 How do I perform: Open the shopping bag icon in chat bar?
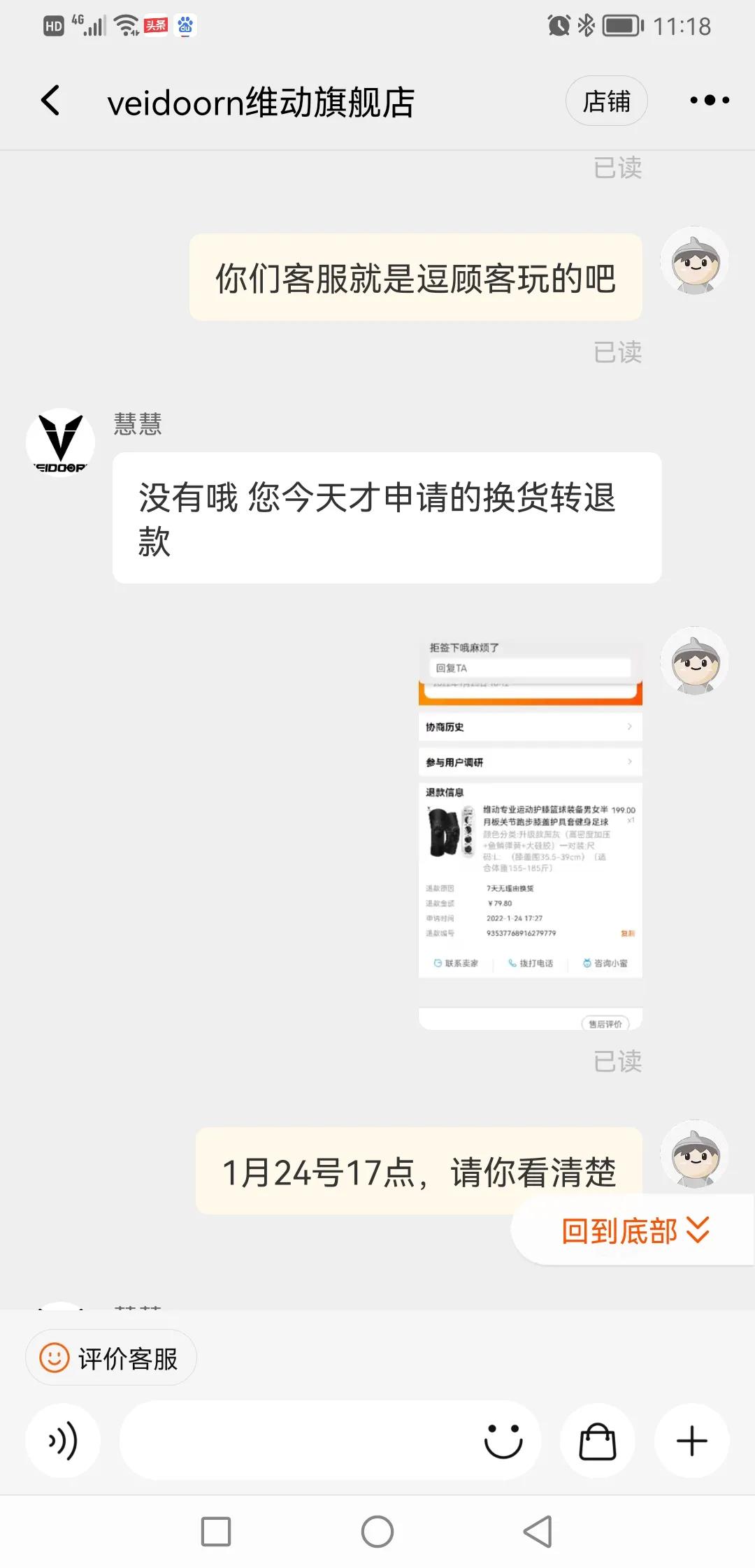pos(598,1441)
